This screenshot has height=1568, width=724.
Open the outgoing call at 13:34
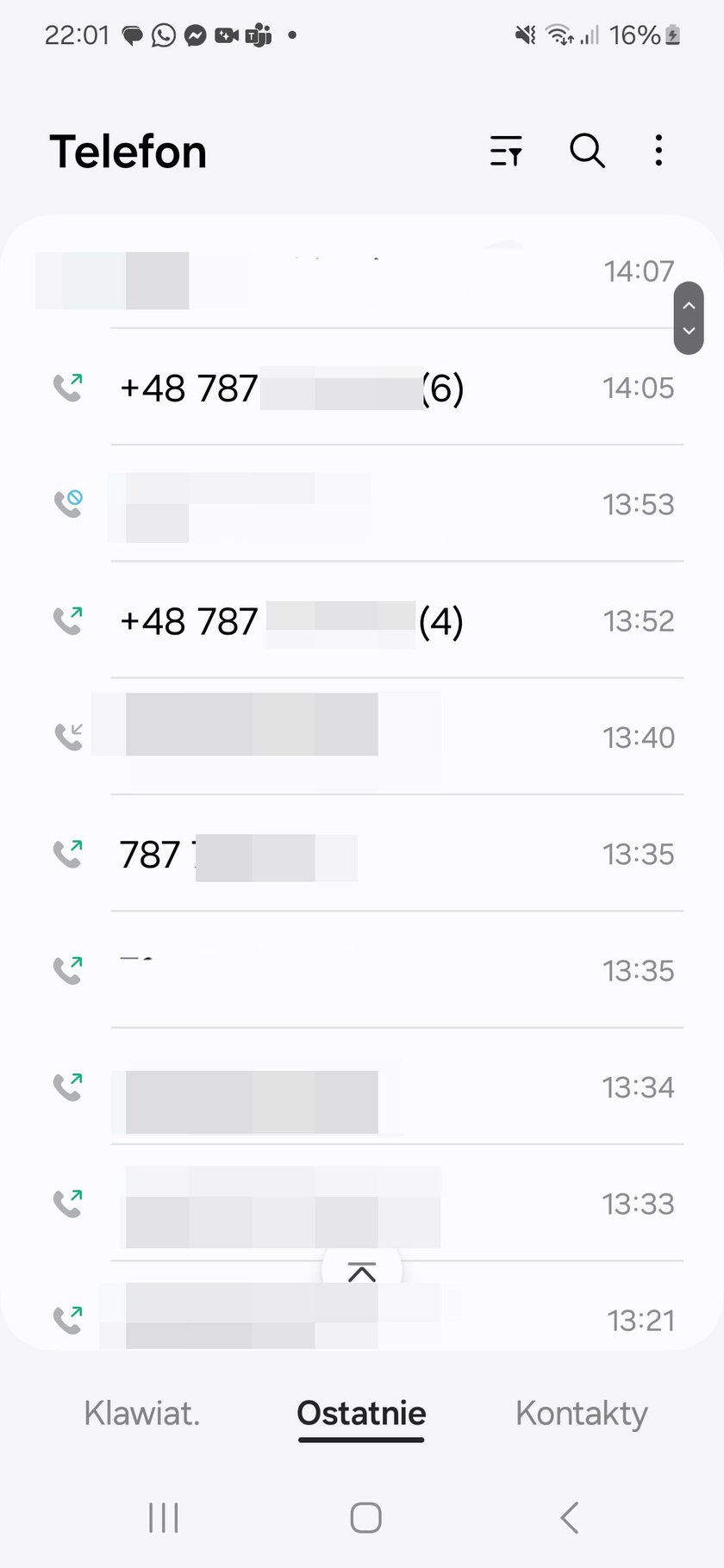point(362,1087)
